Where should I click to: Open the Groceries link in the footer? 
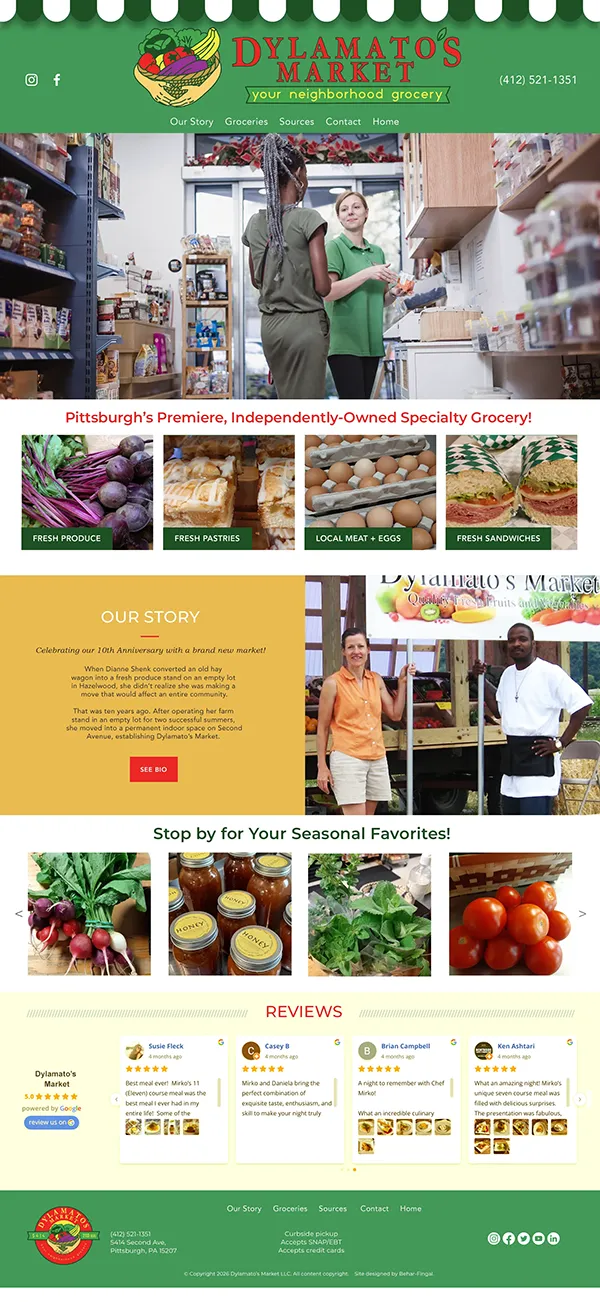click(x=290, y=1209)
